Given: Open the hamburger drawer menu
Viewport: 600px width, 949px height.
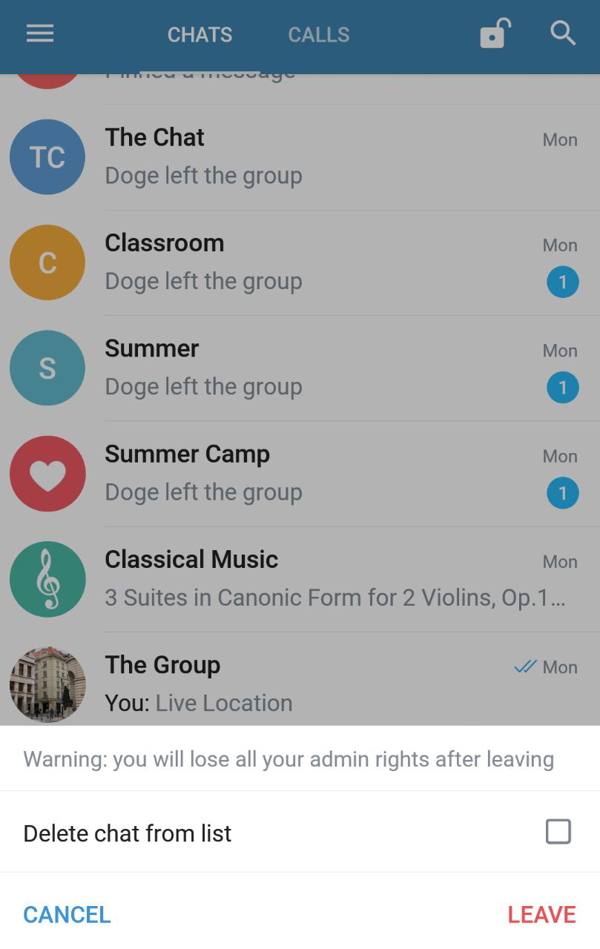Looking at the screenshot, I should pyautogui.click(x=40, y=34).
